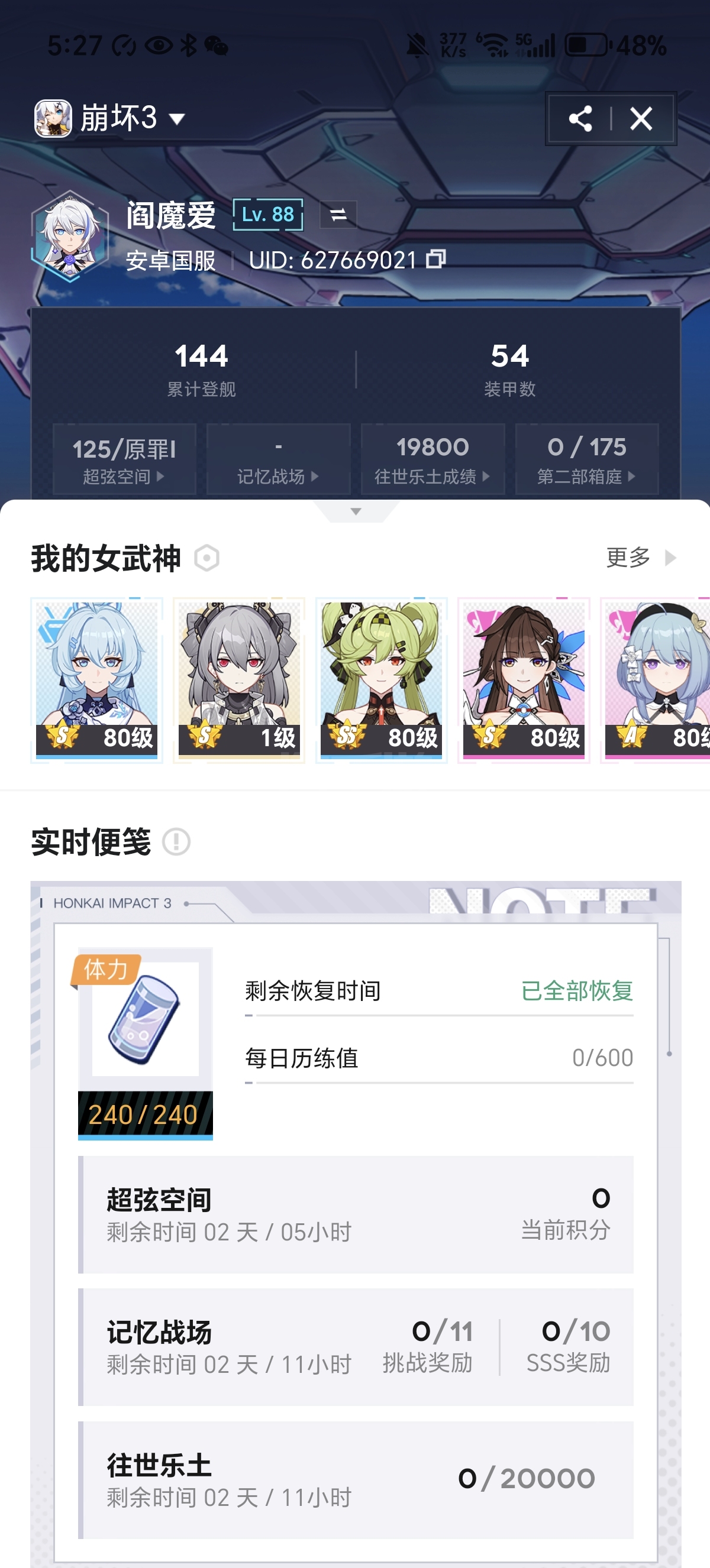Open the blue-haired S-rank 80级 Valkyrie card
Viewport: 710px width, 1568px height.
[97, 681]
